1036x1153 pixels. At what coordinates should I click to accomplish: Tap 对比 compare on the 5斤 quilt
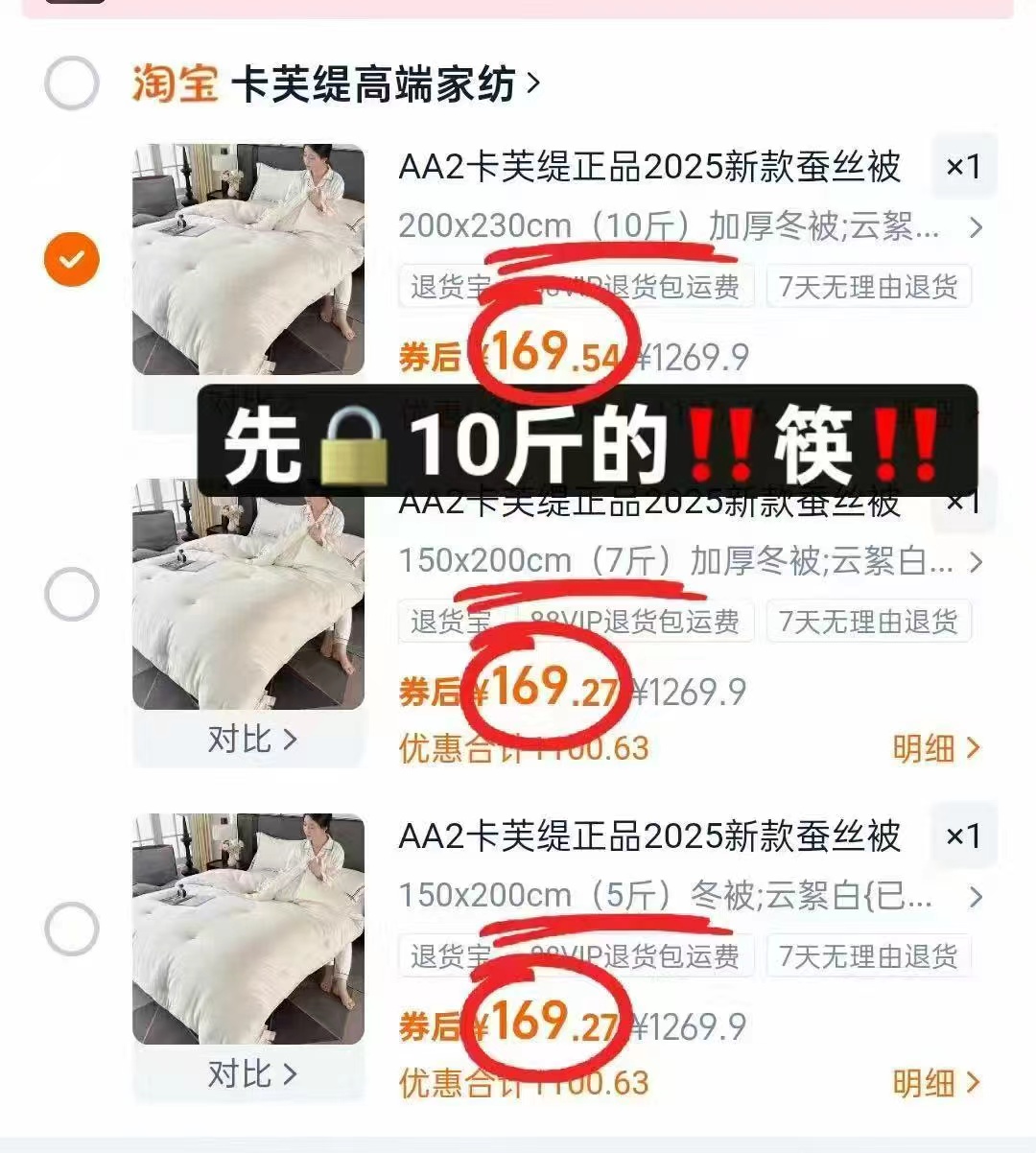tap(249, 1072)
